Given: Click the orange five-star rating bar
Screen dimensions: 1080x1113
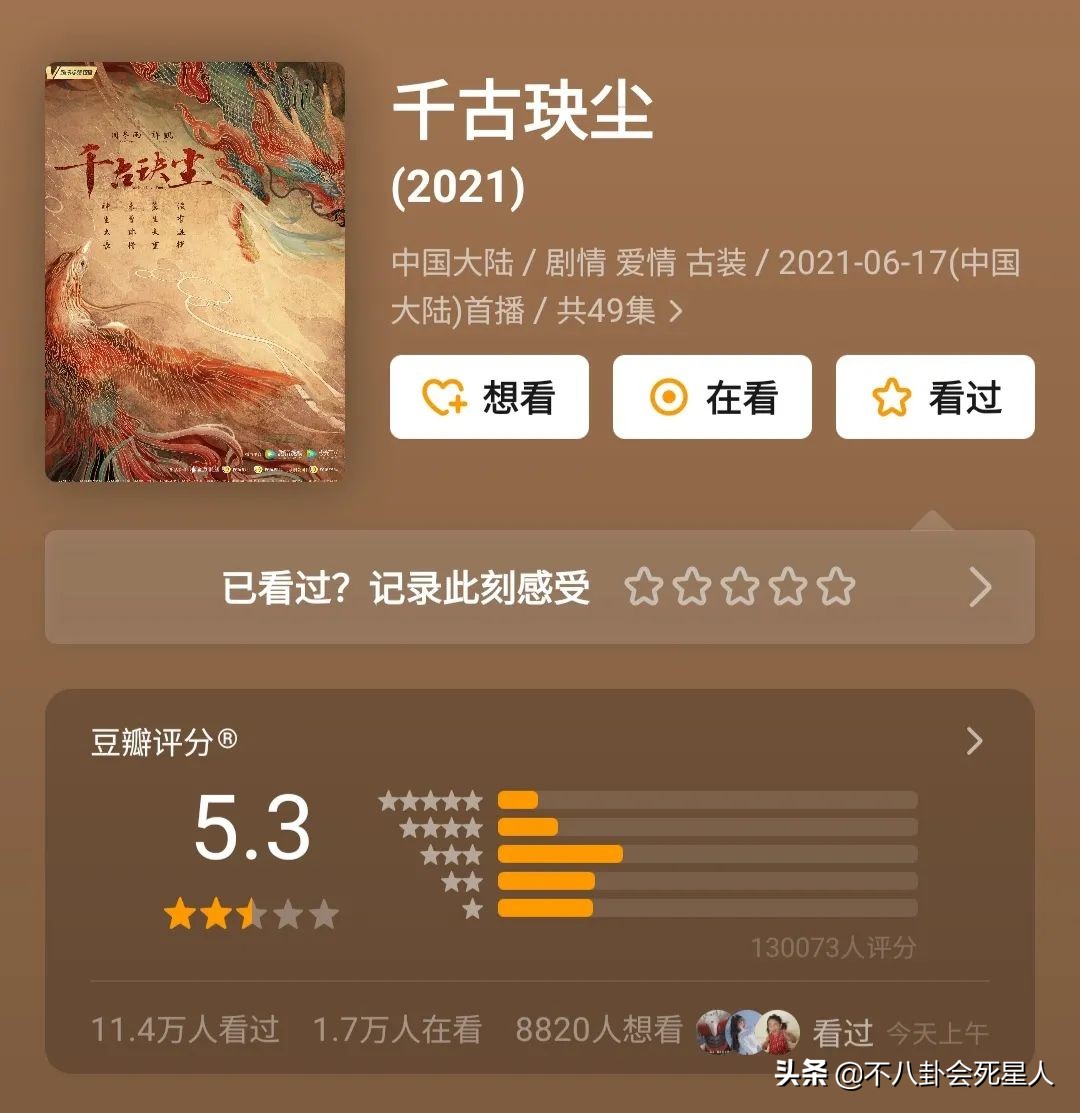Looking at the screenshot, I should [518, 800].
